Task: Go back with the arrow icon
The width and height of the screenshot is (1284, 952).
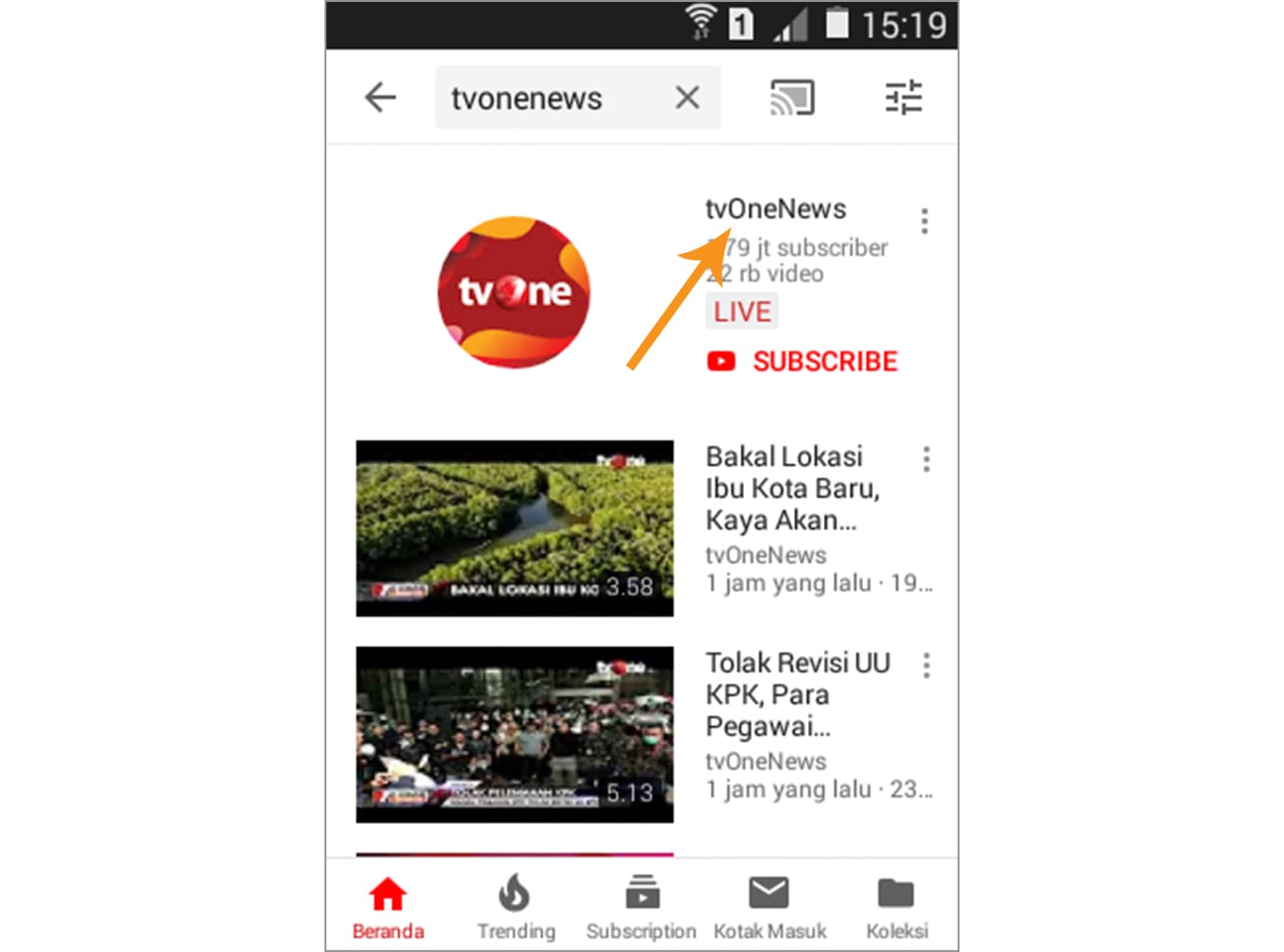Action: [x=380, y=98]
